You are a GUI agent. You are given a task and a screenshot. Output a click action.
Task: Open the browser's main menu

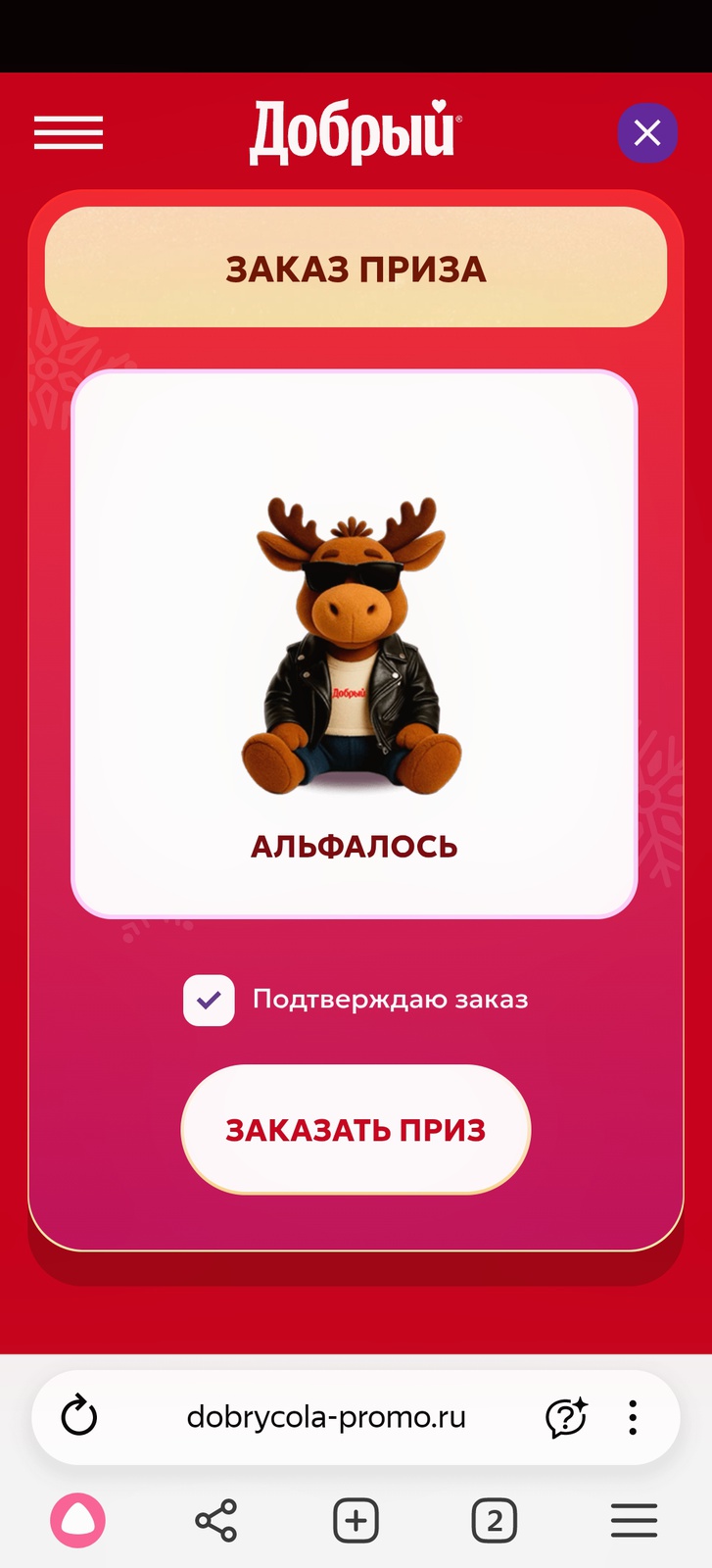point(634,1521)
